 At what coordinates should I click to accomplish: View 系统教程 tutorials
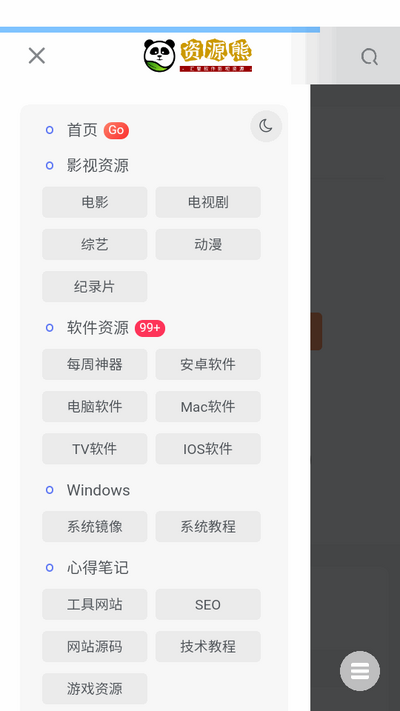[208, 526]
